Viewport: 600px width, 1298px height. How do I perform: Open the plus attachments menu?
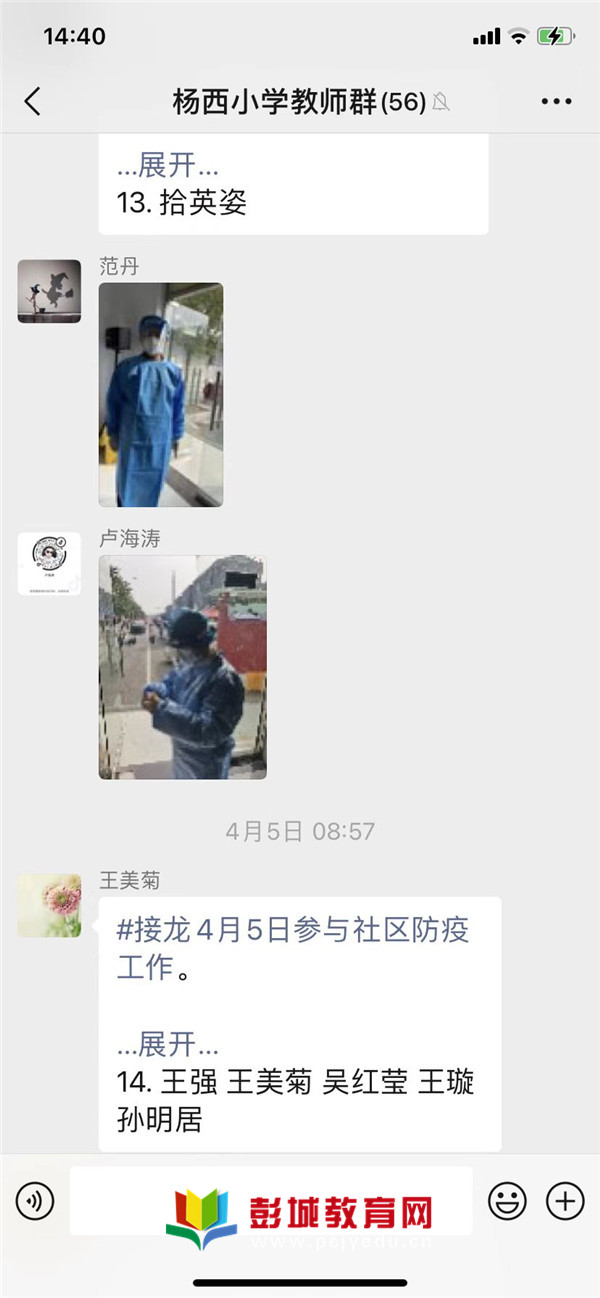click(565, 1200)
